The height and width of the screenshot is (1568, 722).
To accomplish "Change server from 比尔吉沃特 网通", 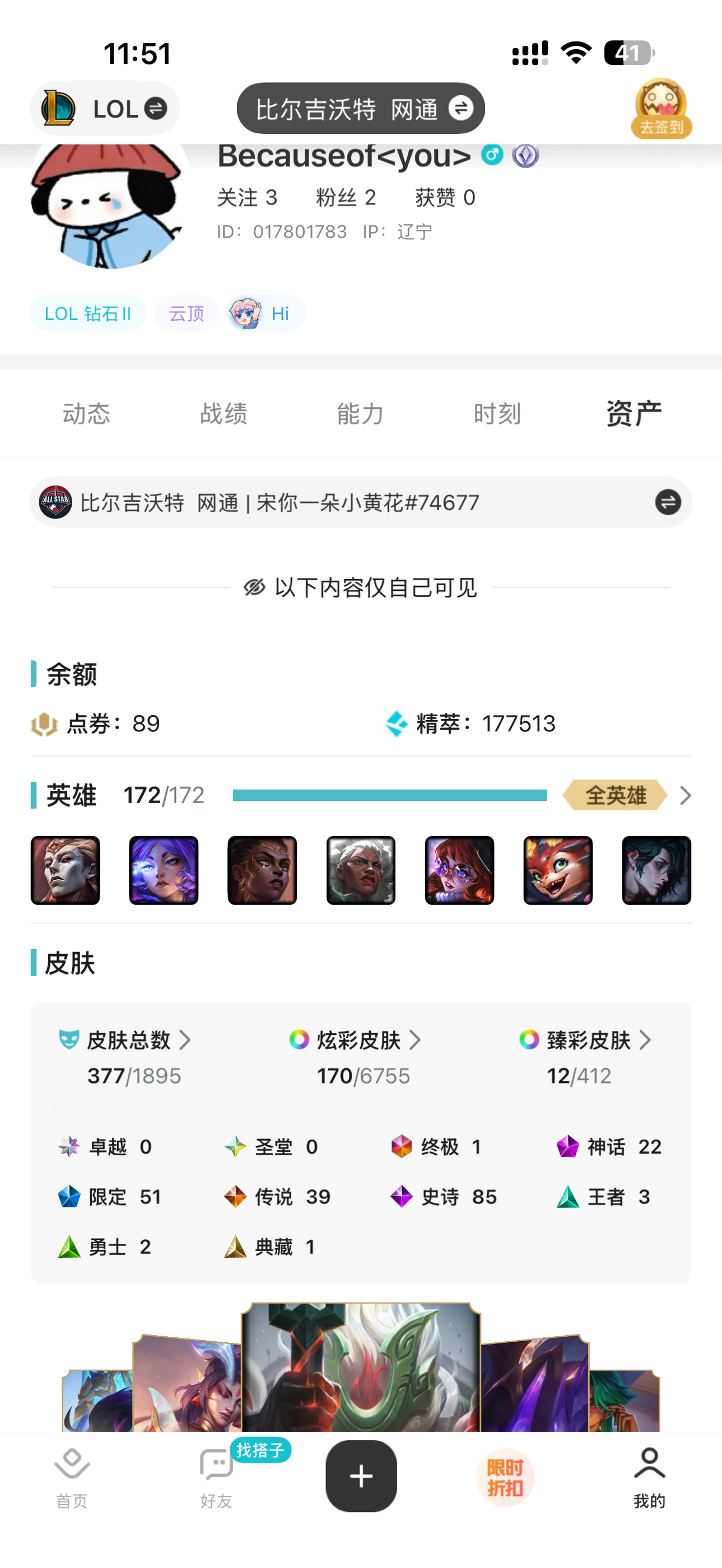I will click(360, 109).
